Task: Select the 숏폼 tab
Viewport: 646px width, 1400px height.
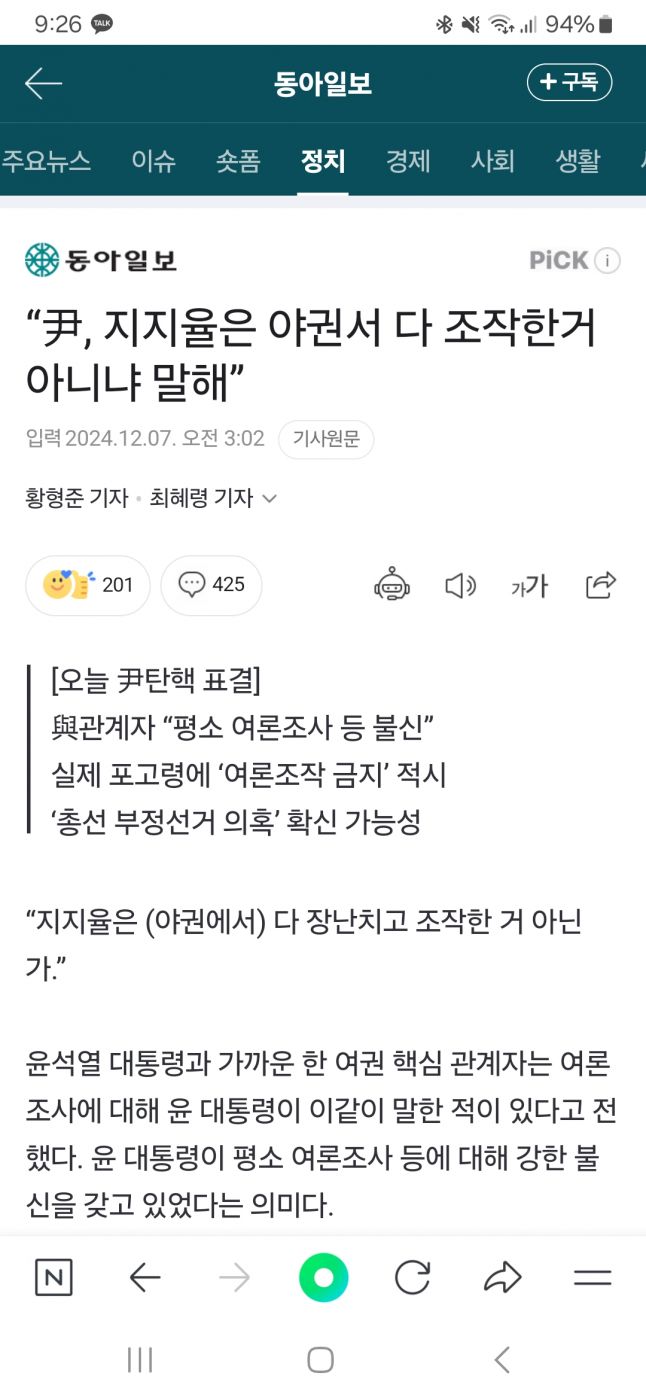Action: [238, 161]
